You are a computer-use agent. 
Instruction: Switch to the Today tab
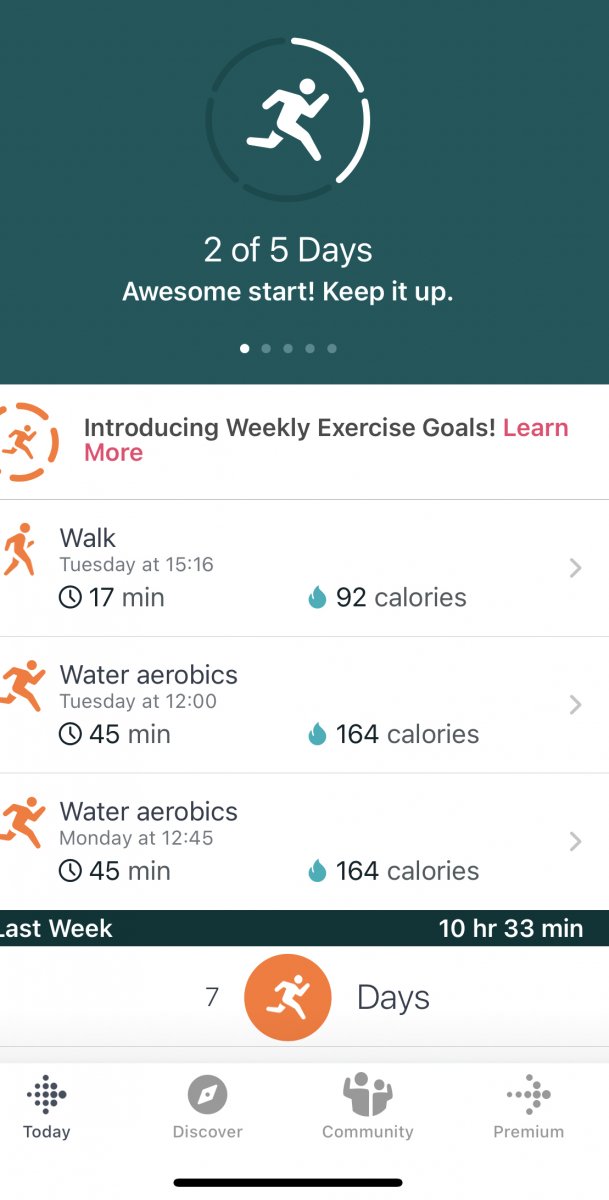click(x=47, y=1108)
